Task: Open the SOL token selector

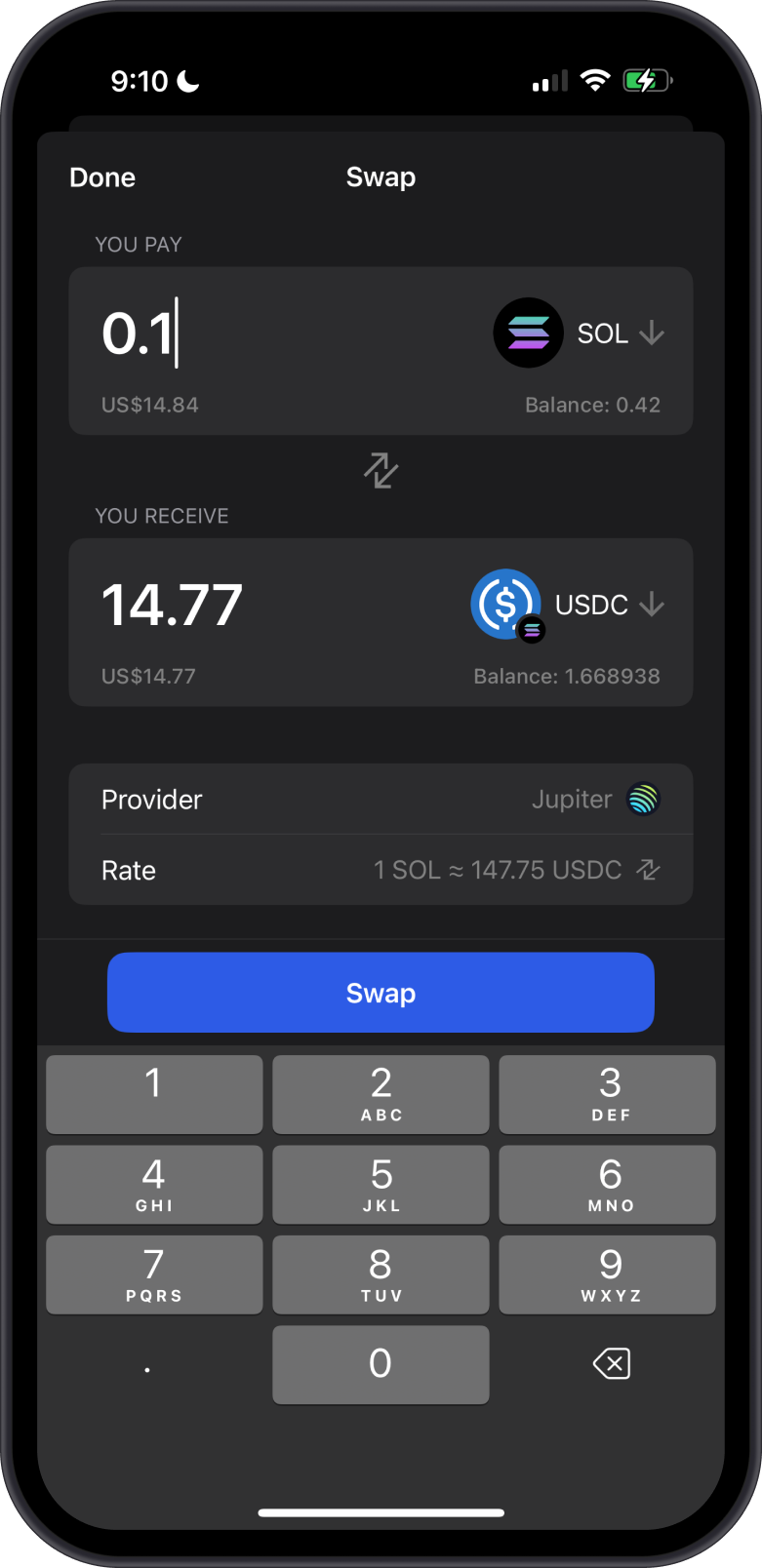Action: click(x=582, y=333)
